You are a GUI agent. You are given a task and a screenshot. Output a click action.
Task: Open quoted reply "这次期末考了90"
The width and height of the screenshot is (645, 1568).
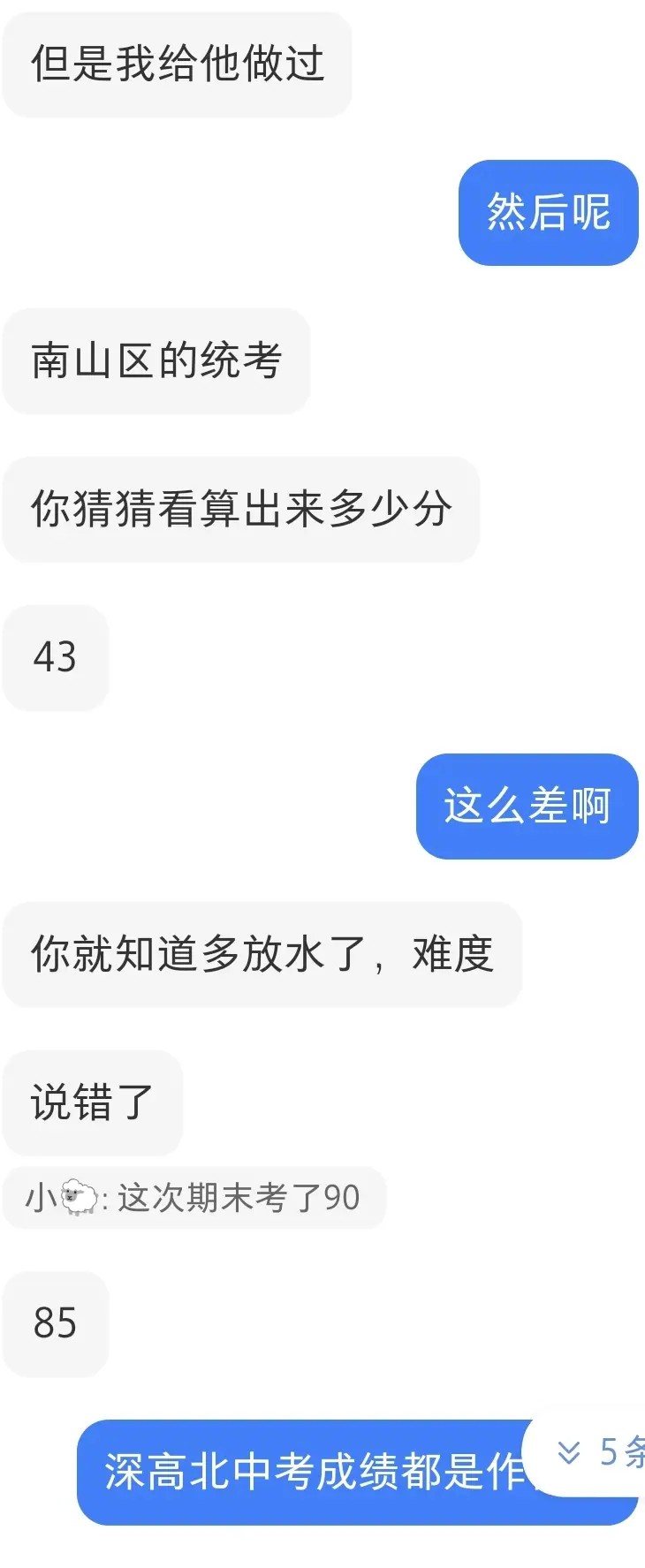tap(194, 1198)
